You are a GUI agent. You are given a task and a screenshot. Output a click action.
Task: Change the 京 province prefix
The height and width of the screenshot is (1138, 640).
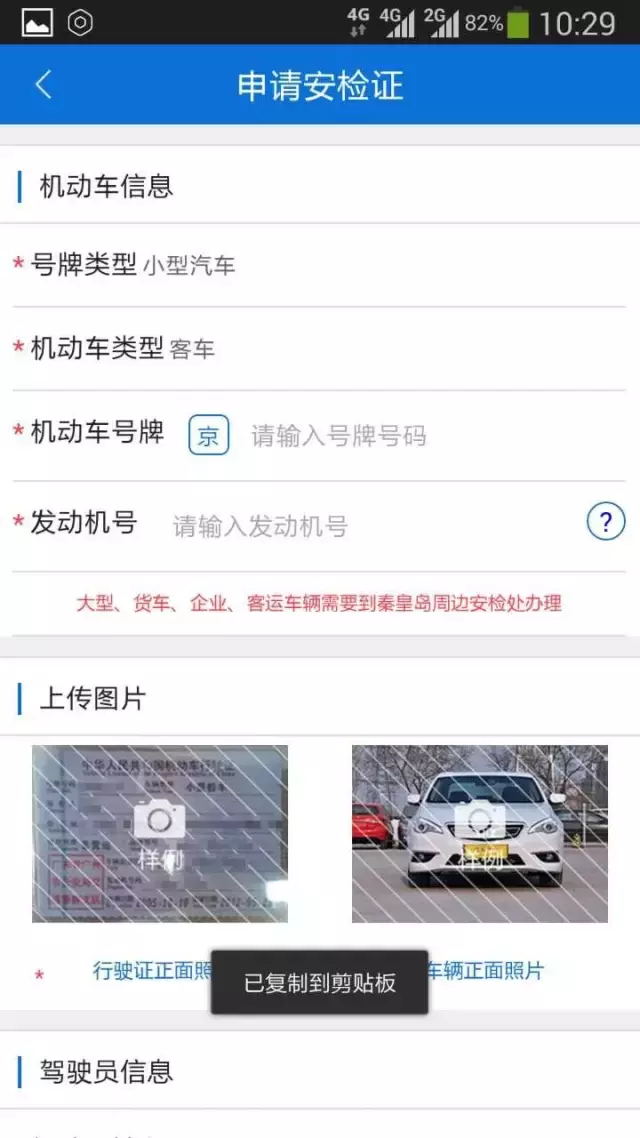(x=209, y=435)
